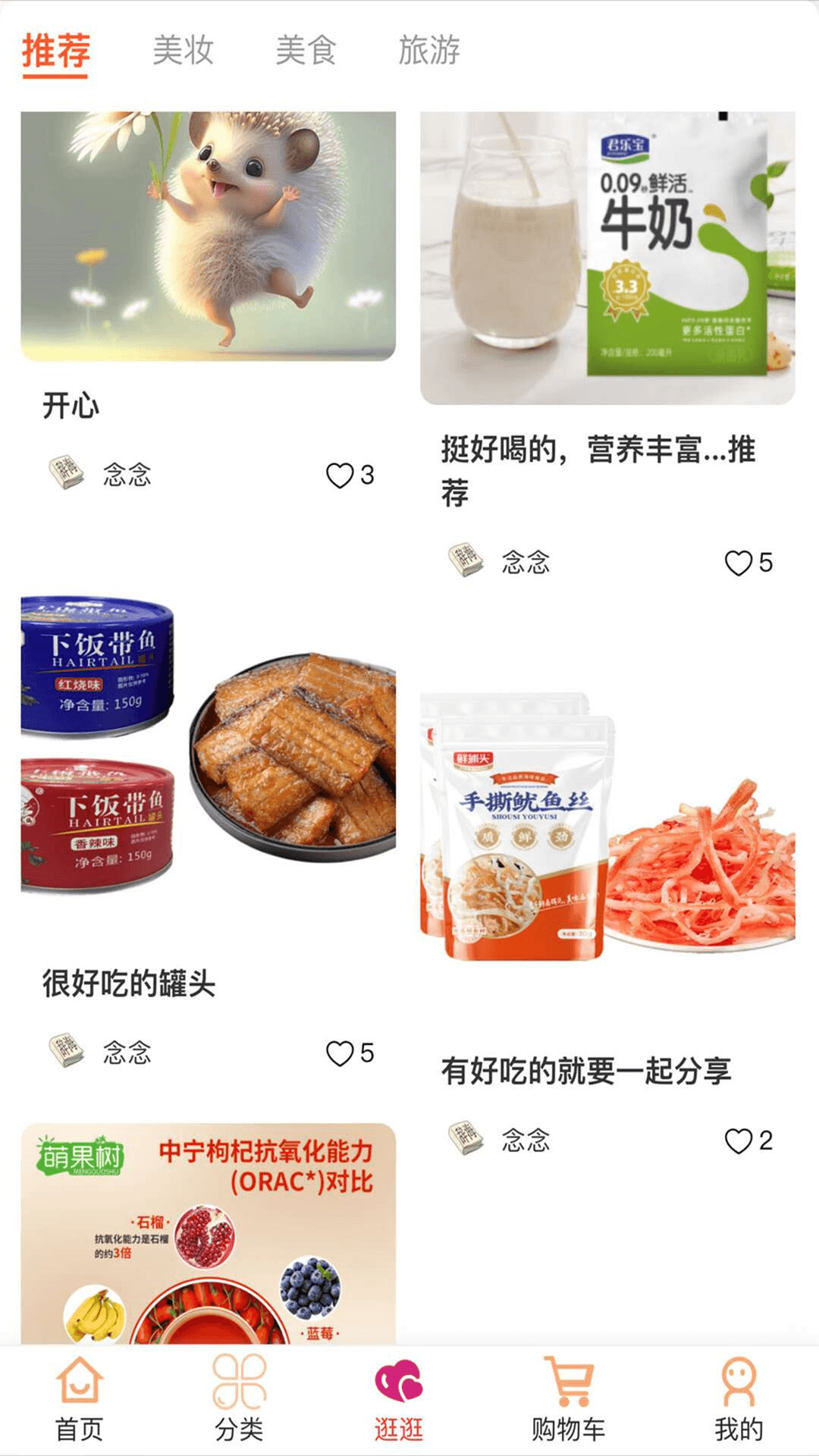Like the 很好吃的罐头 post
819x1456 pixels.
click(x=341, y=1053)
